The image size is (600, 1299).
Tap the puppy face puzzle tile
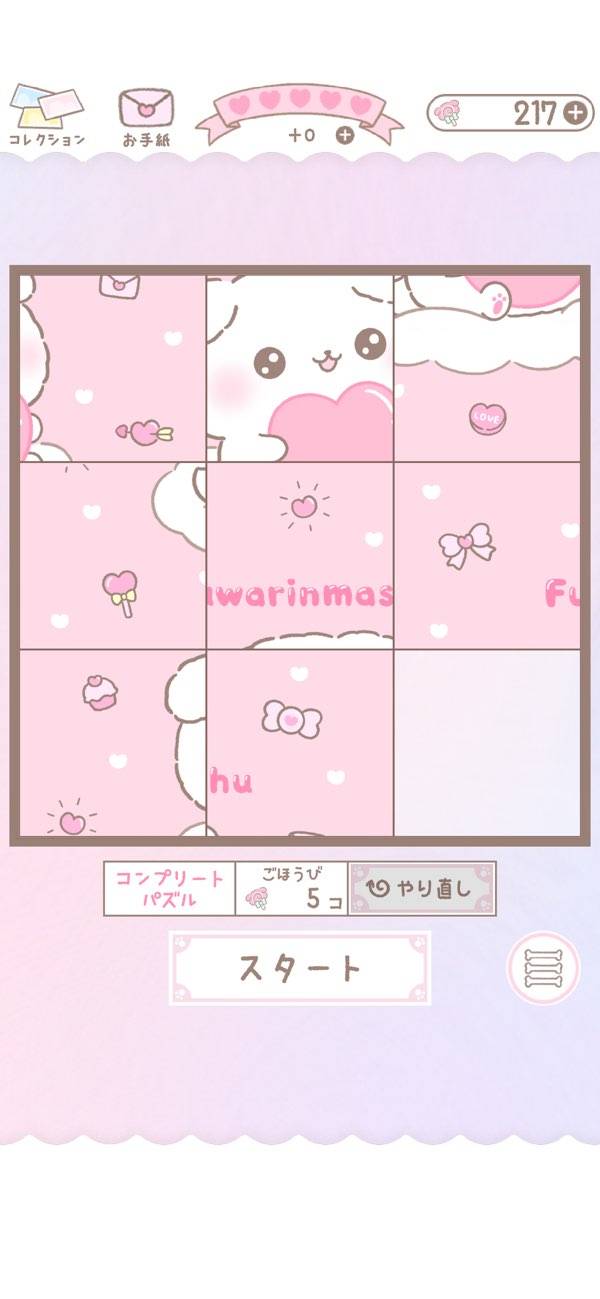pos(300,368)
